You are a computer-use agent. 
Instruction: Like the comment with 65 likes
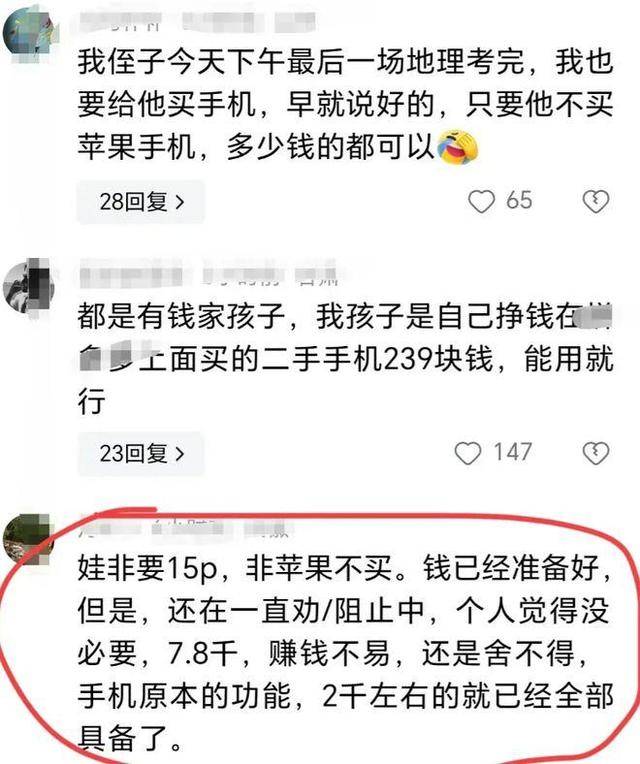point(483,201)
